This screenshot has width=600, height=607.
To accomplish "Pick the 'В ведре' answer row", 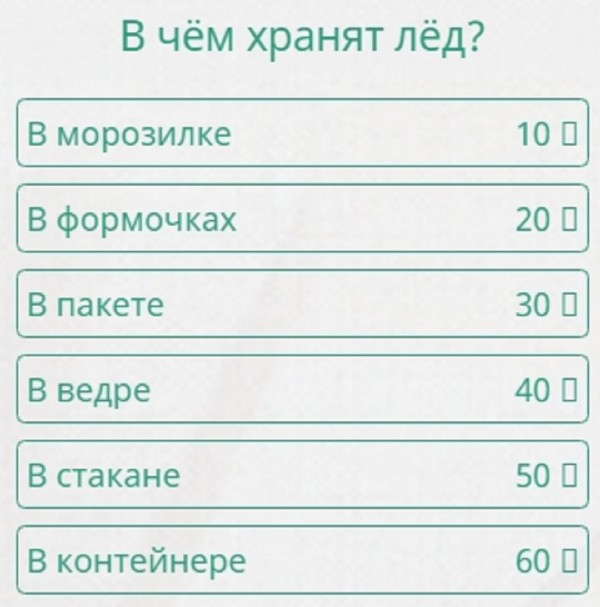I will point(300,390).
